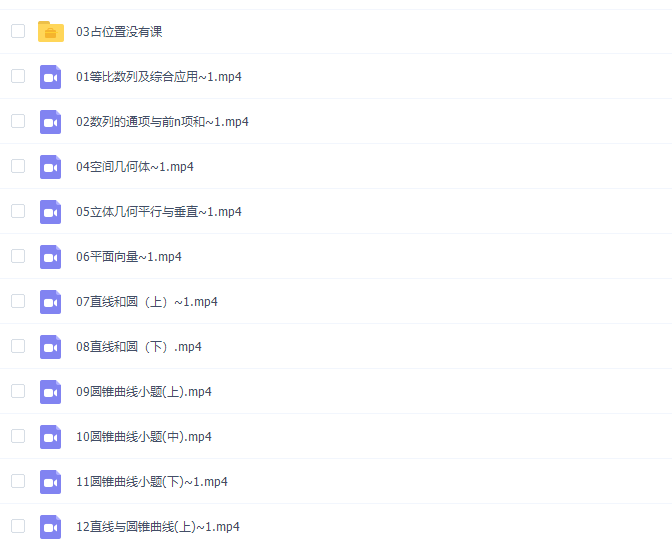Tick the checkbox beside 04空间几何体~1.mp4
The height and width of the screenshot is (548, 672).
(x=18, y=166)
